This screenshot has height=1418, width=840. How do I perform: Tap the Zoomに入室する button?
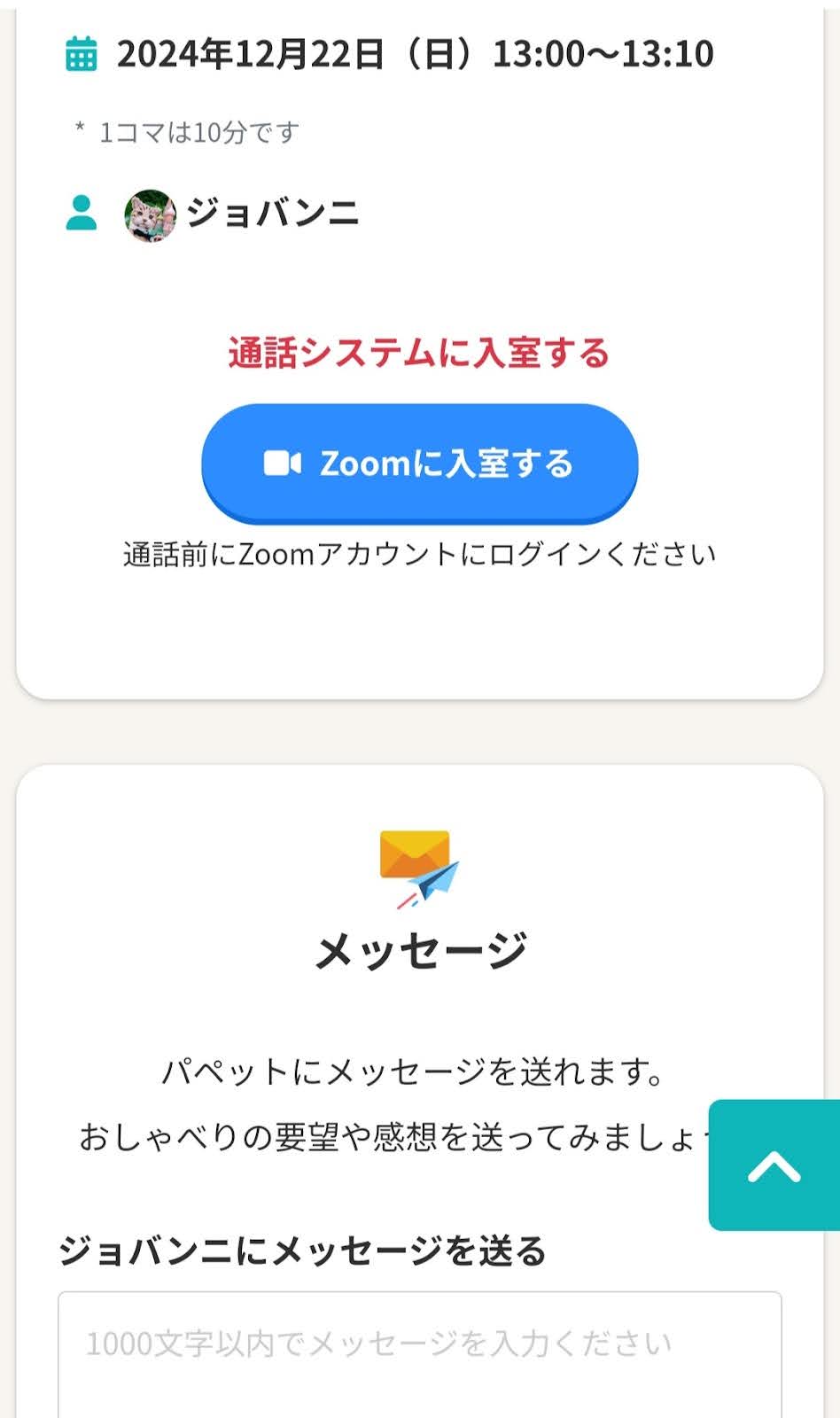coord(419,463)
